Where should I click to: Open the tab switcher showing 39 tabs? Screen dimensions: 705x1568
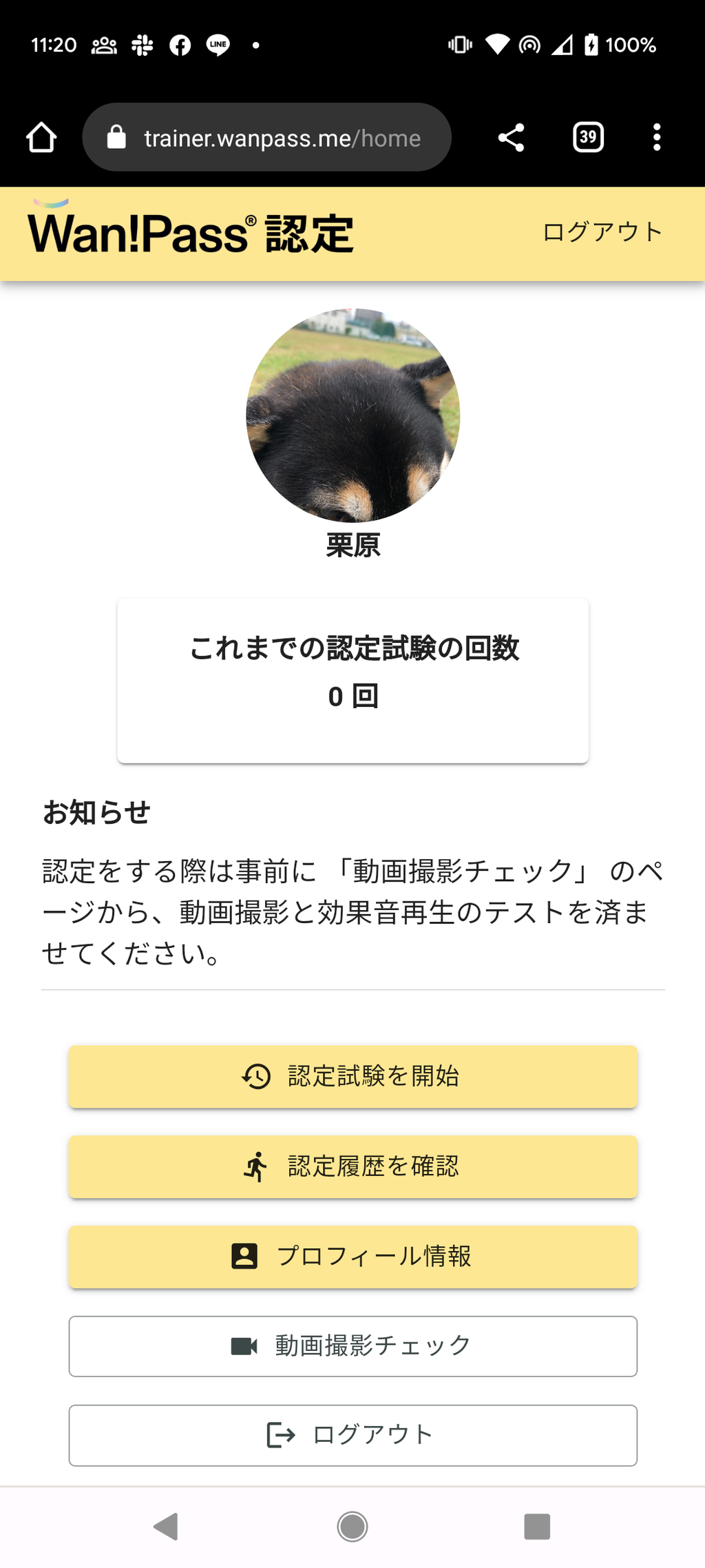588,138
